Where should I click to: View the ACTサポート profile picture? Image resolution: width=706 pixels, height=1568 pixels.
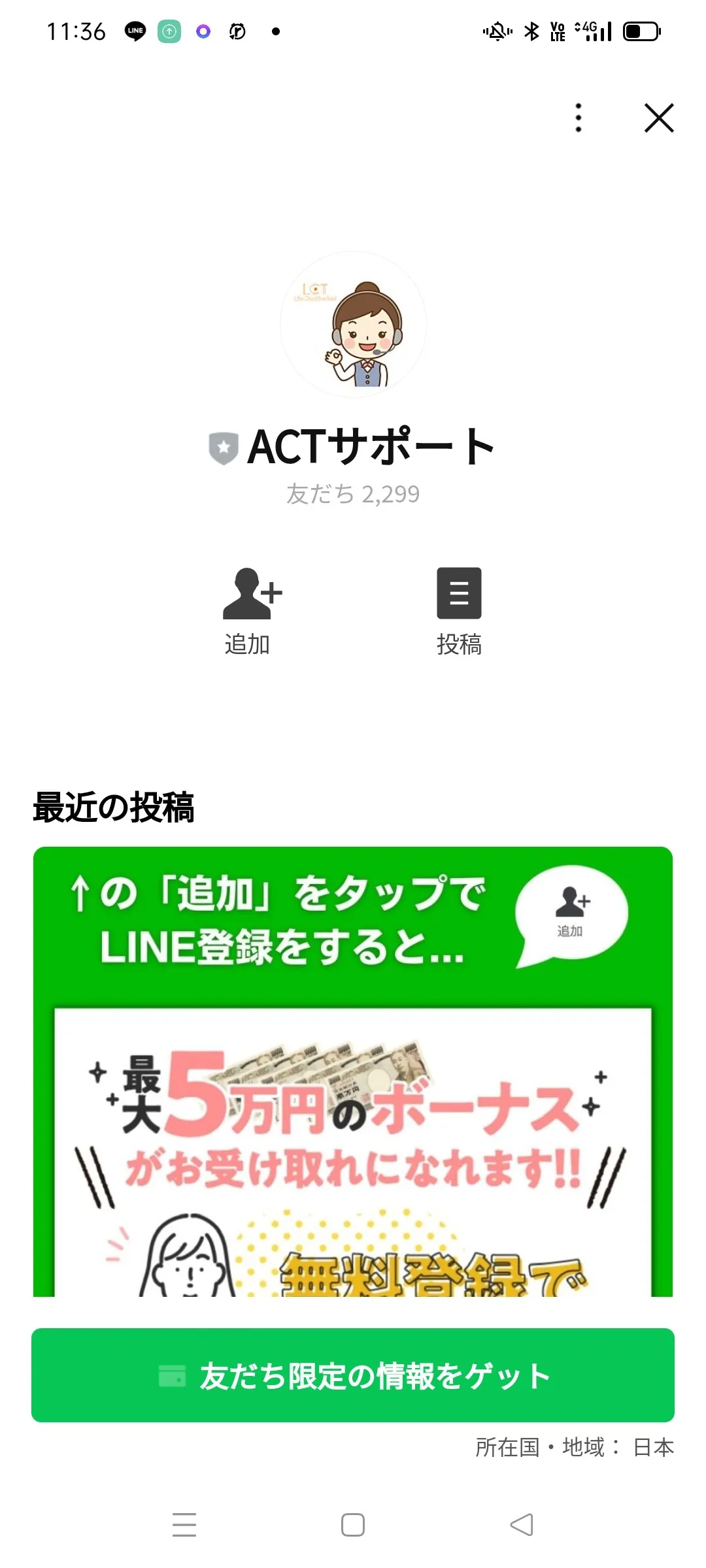pyautogui.click(x=354, y=325)
